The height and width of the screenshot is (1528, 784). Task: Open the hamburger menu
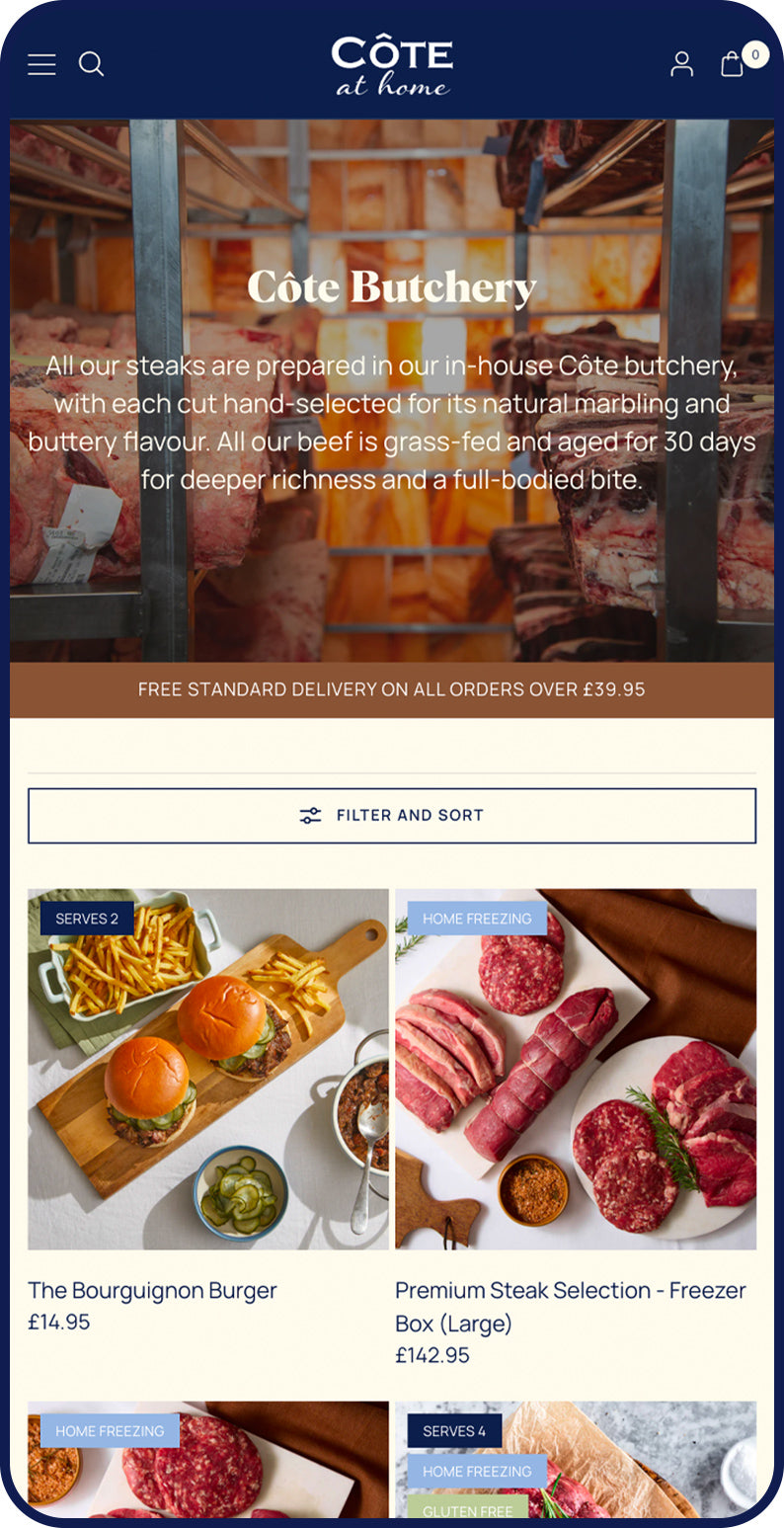(41, 64)
